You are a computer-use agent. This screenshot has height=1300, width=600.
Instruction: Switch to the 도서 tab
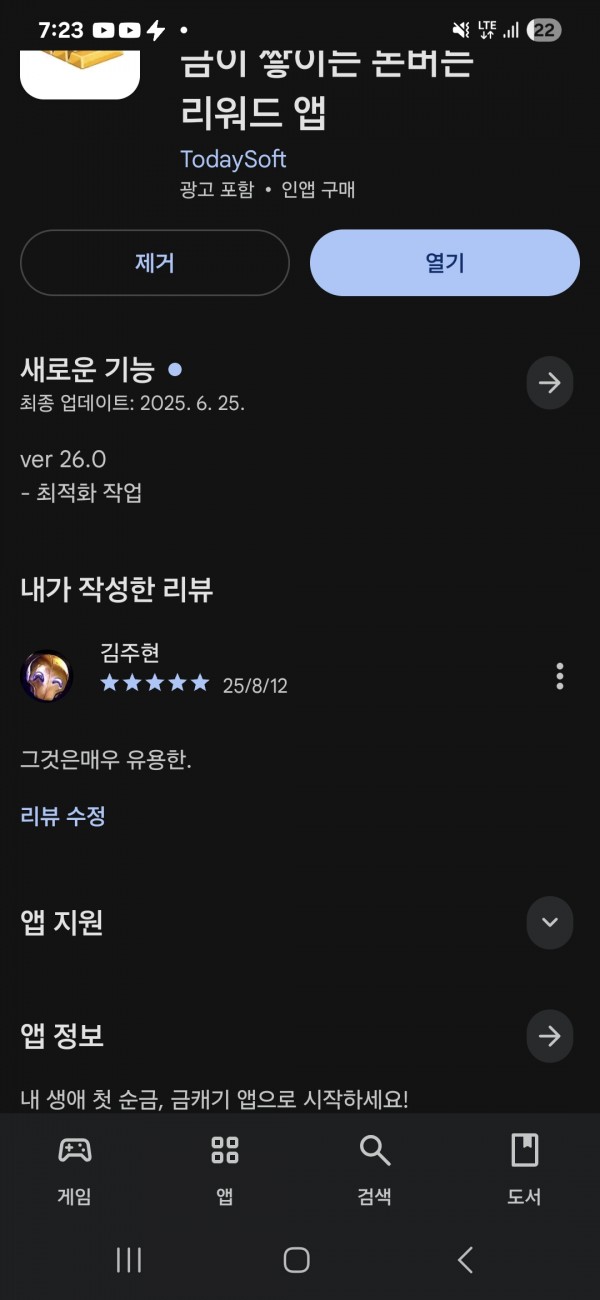coord(525,1170)
